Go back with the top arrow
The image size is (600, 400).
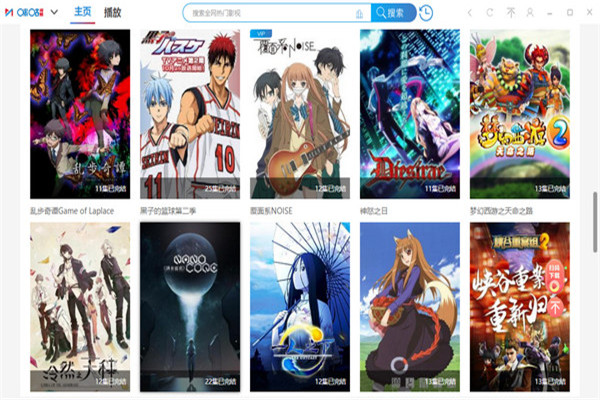(x=467, y=13)
